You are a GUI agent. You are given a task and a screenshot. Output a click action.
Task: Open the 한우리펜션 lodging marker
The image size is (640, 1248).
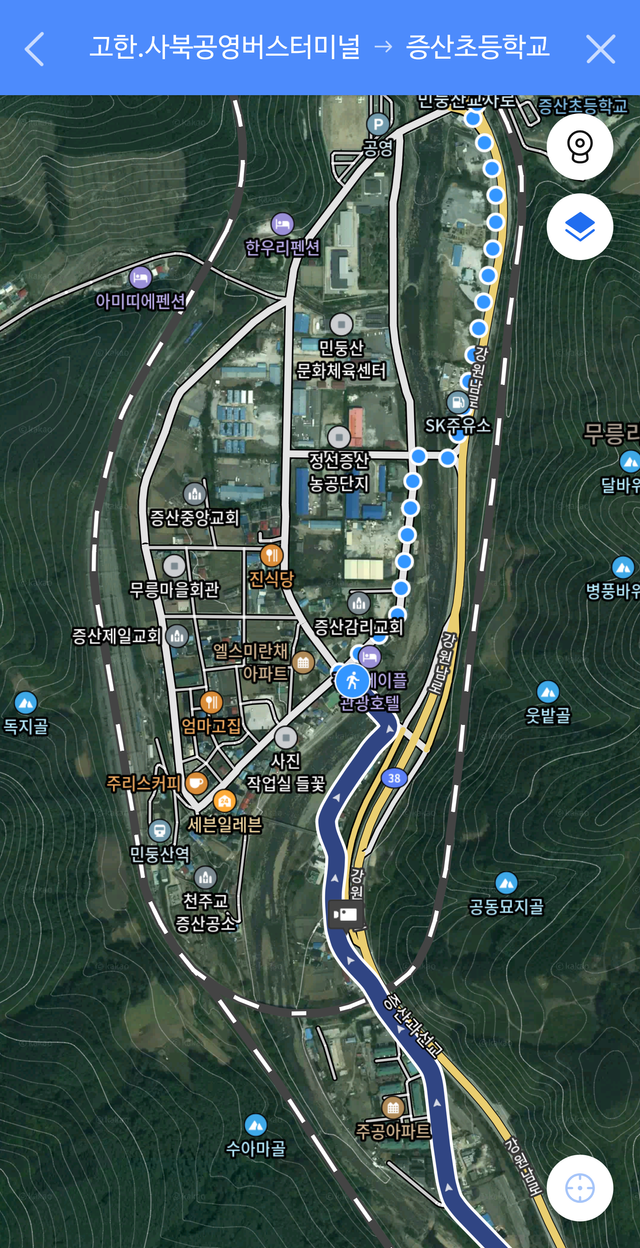[283, 223]
